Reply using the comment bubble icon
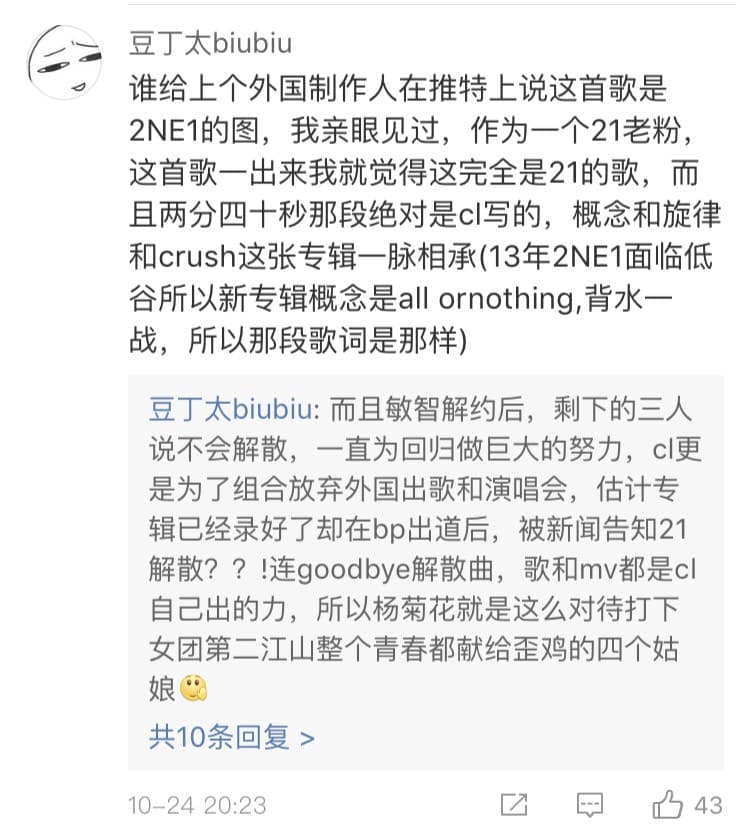 591,804
